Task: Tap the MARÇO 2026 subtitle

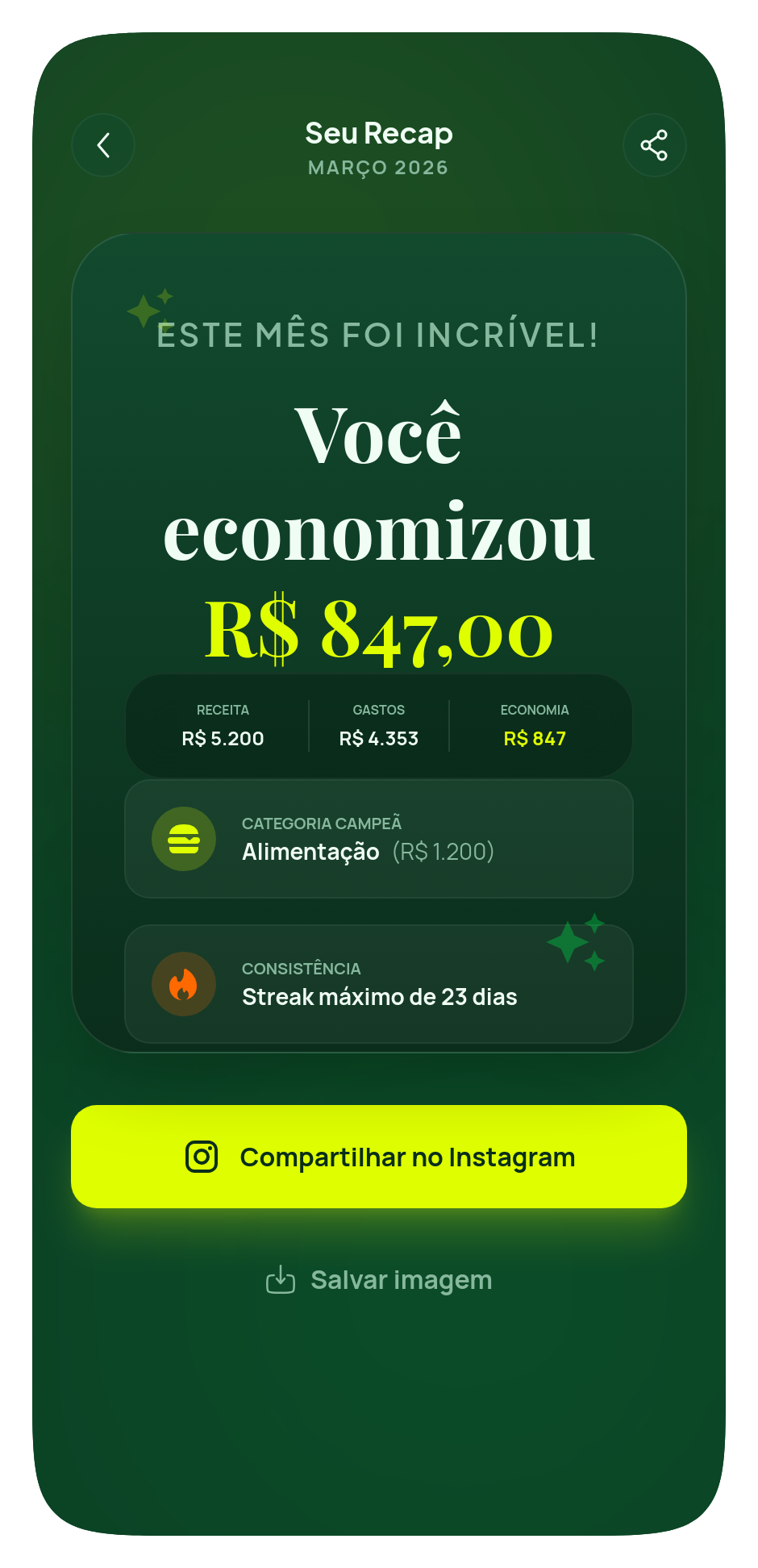Action: [x=378, y=168]
